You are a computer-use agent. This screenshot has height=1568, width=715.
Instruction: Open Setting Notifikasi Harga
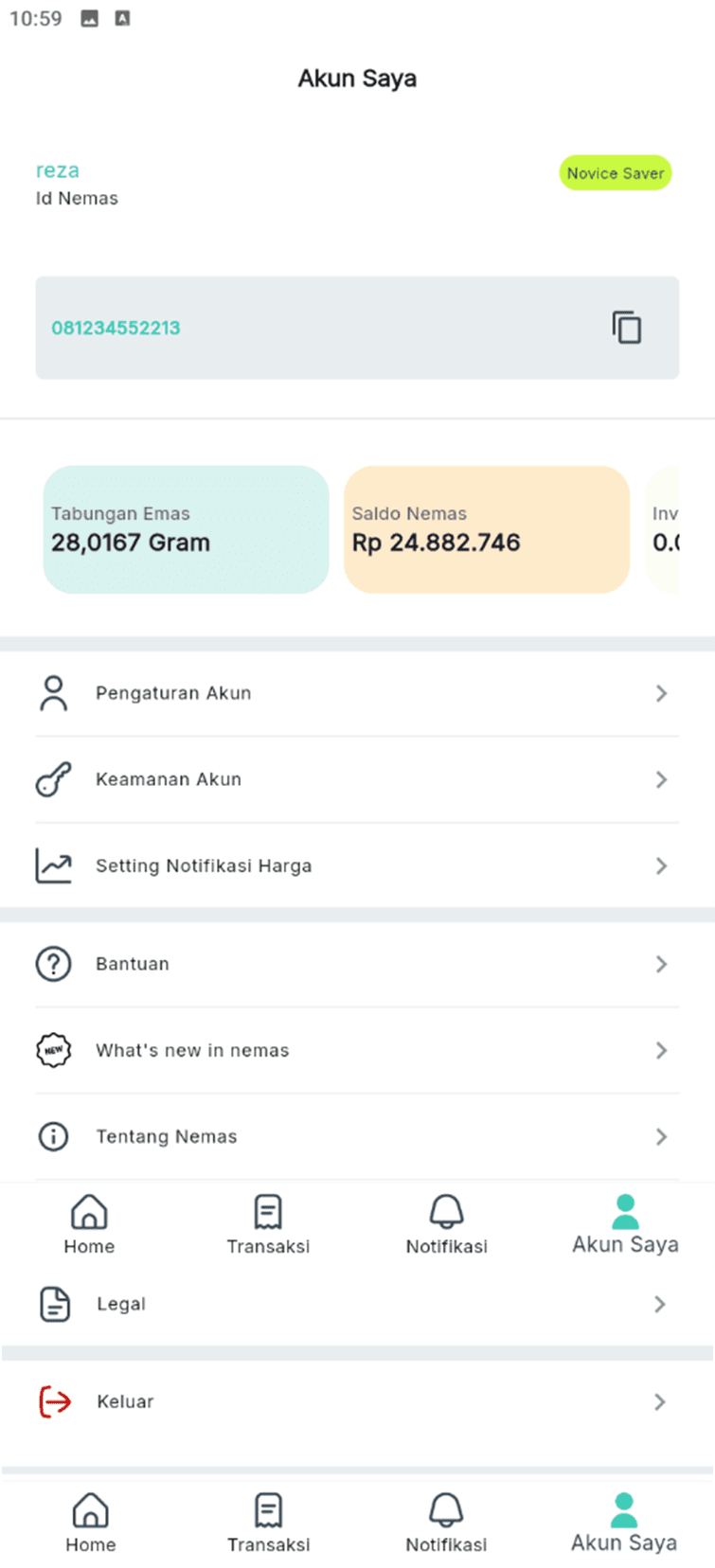[357, 865]
